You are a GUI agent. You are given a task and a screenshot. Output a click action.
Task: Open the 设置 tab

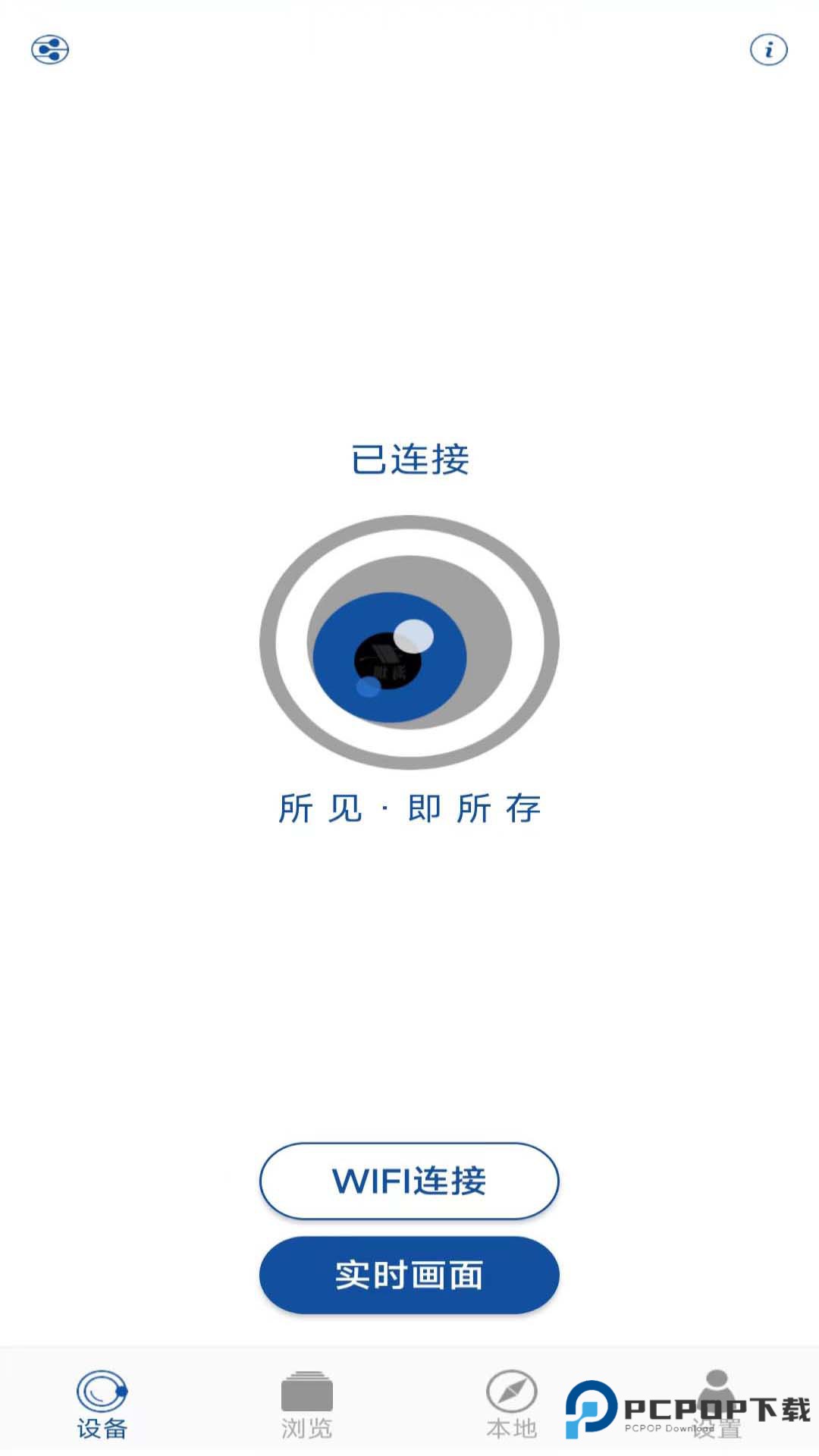point(717,1404)
